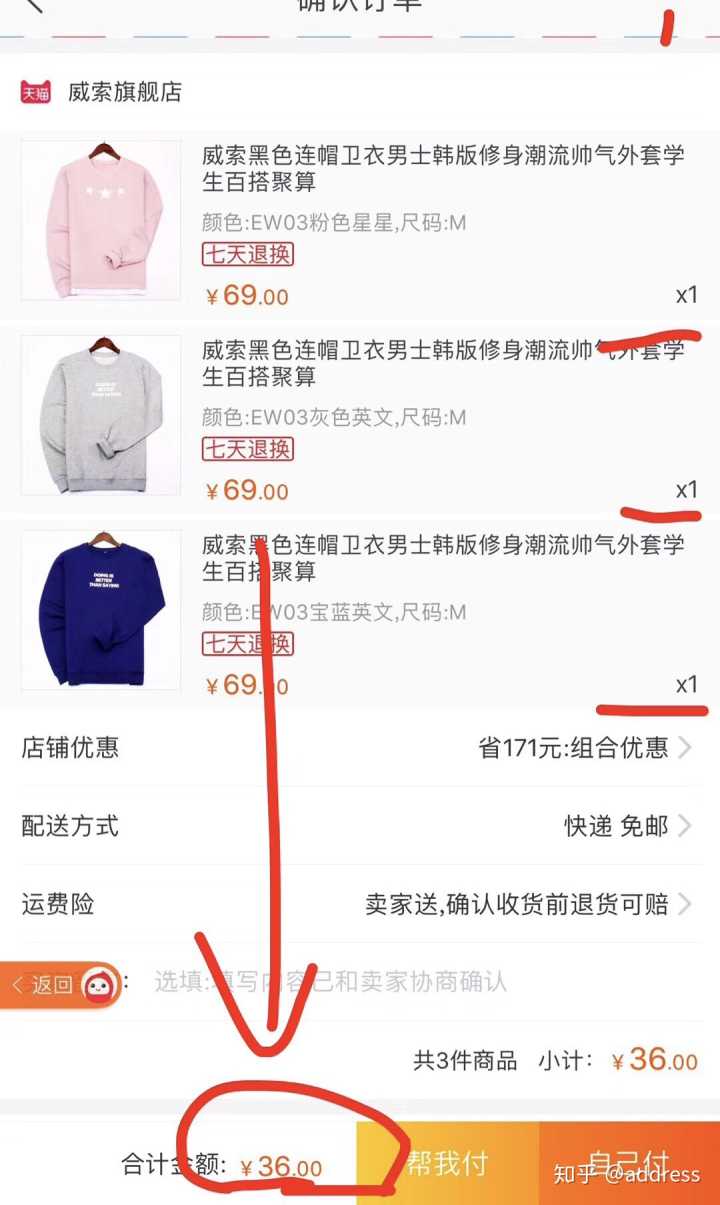Choose 自己付 to pay yourself
The height and width of the screenshot is (1205, 720).
tap(629, 1163)
